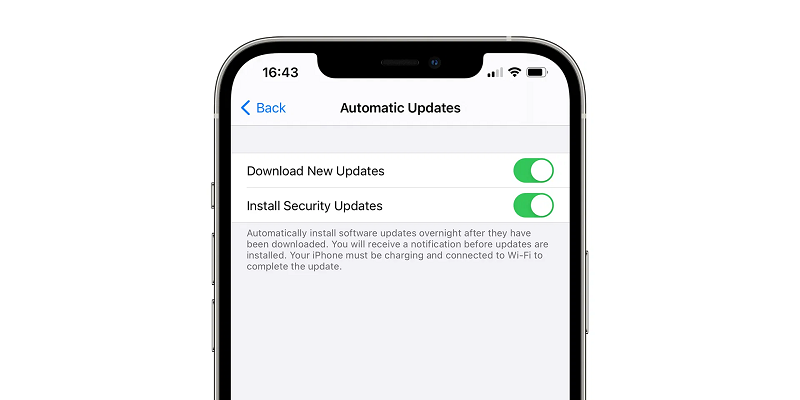Go back to the previous settings page

coord(263,108)
